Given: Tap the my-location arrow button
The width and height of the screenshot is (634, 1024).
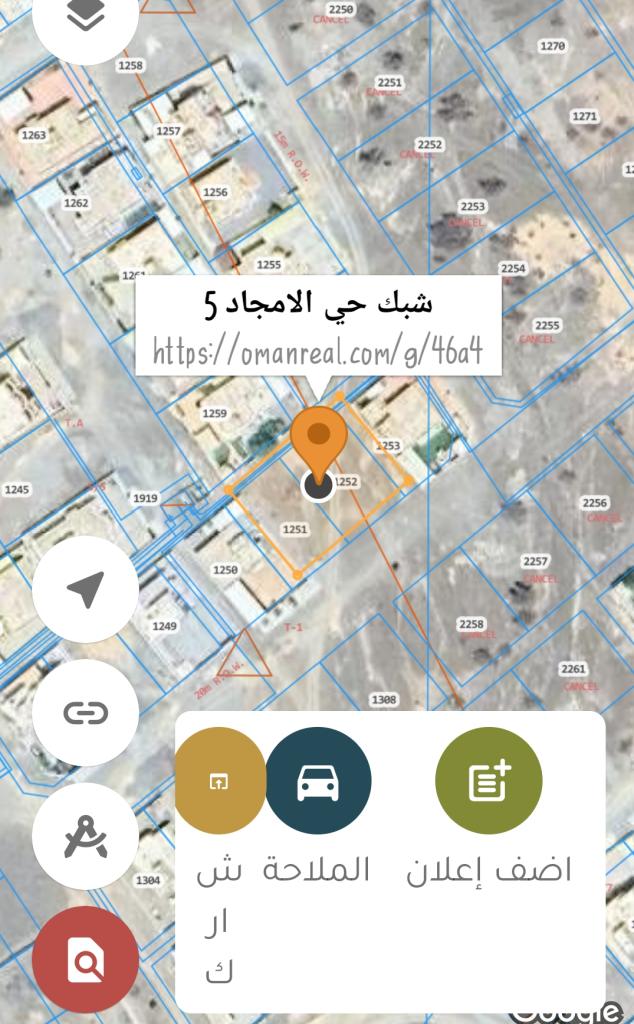Looking at the screenshot, I should pyautogui.click(x=86, y=590).
